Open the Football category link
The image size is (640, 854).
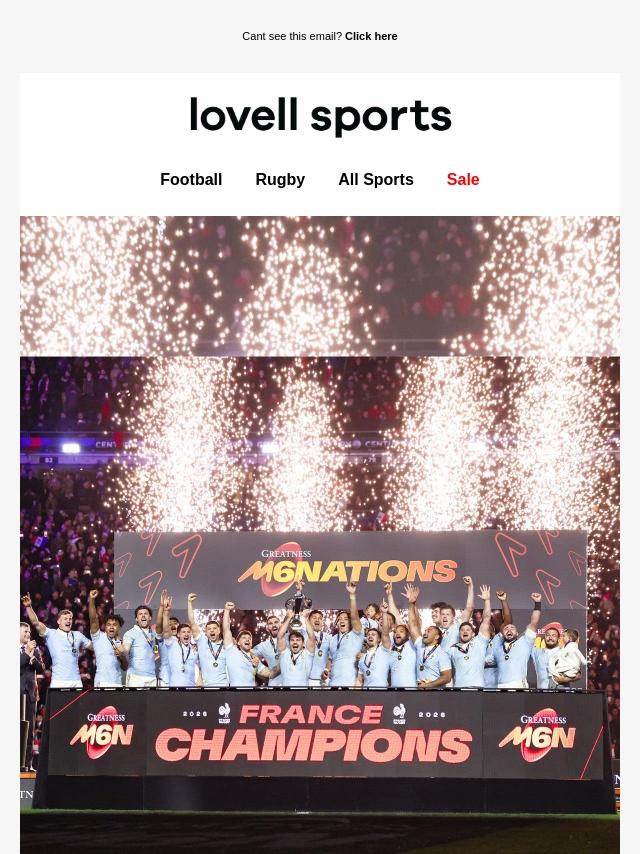pos(191,180)
